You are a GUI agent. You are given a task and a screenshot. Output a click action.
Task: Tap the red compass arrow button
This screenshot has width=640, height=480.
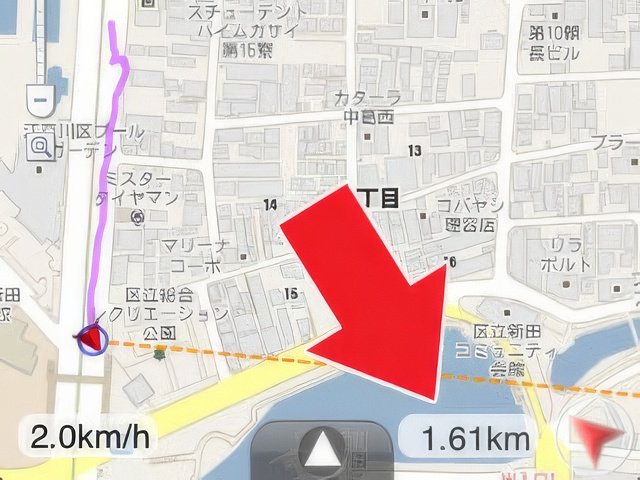point(590,438)
